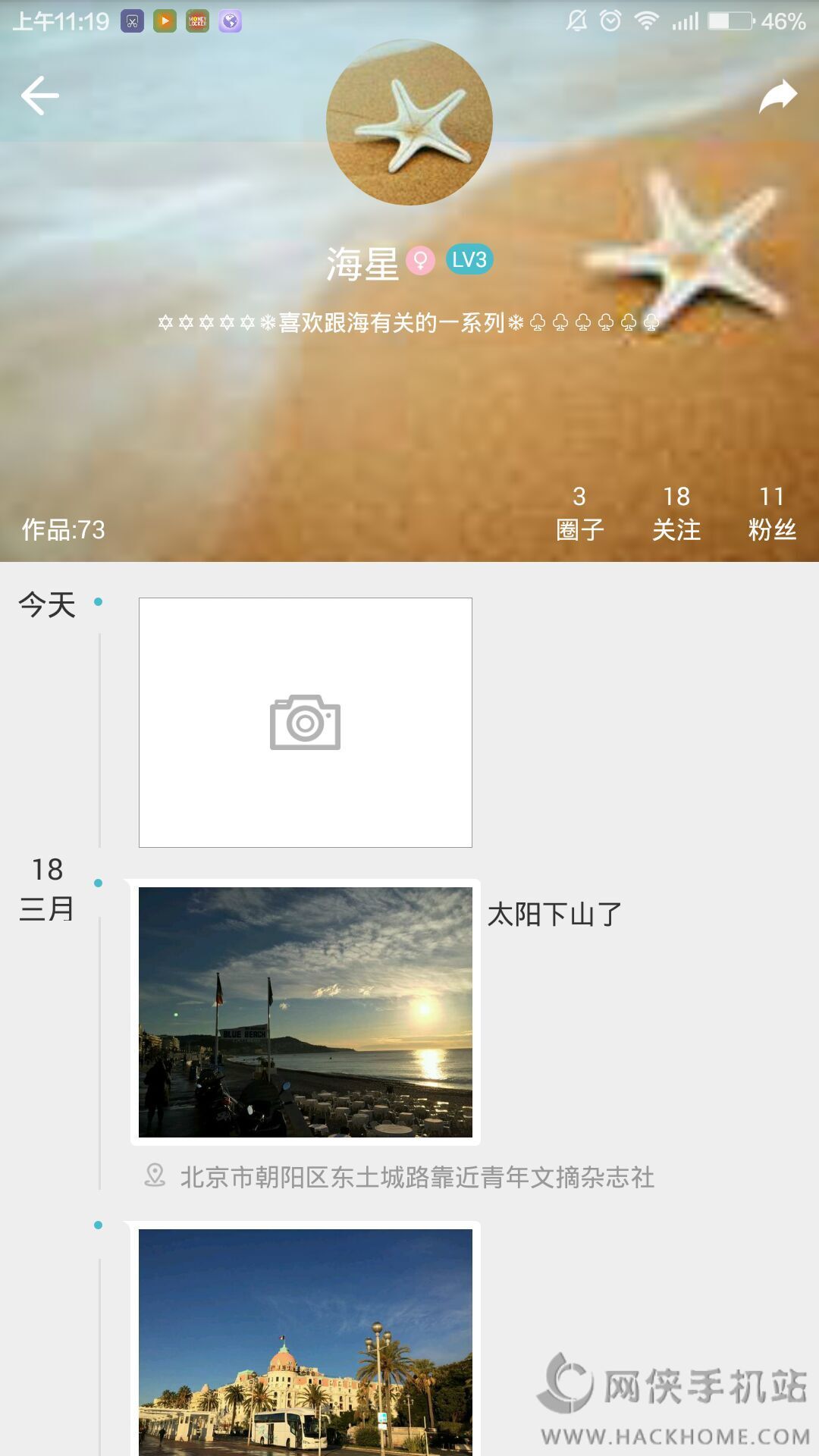The height and width of the screenshot is (1456, 819).
Task: View the 3 圈子 circles
Action: [579, 513]
